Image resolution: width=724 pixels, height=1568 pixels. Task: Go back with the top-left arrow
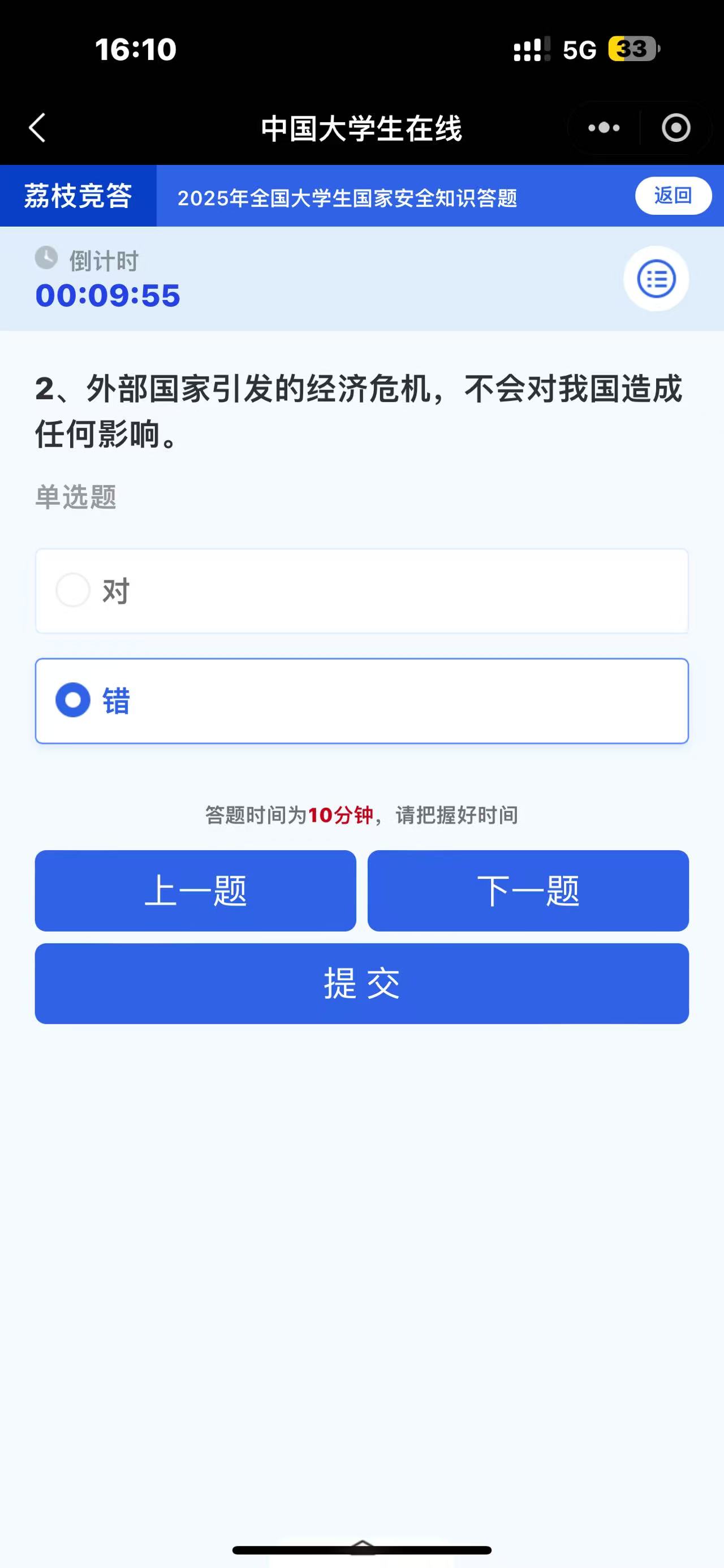38,128
